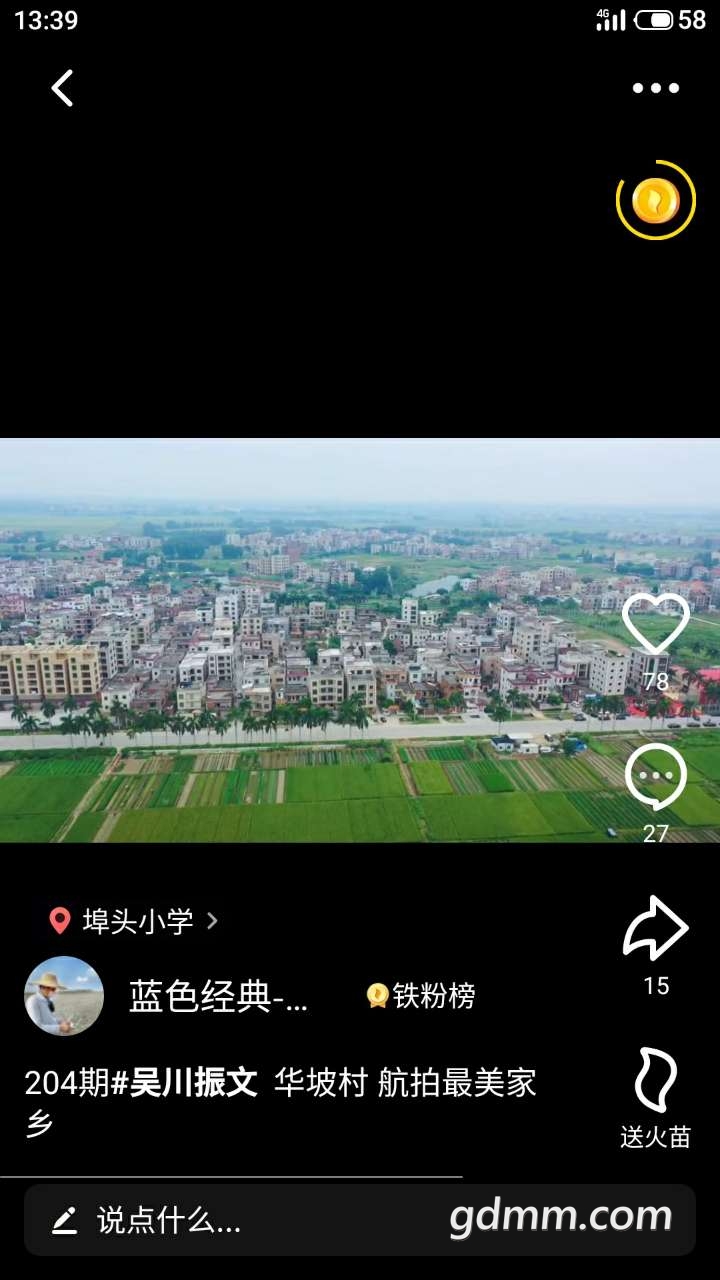Open the 蓝色经典 username
The width and height of the screenshot is (720, 1280).
(218, 996)
